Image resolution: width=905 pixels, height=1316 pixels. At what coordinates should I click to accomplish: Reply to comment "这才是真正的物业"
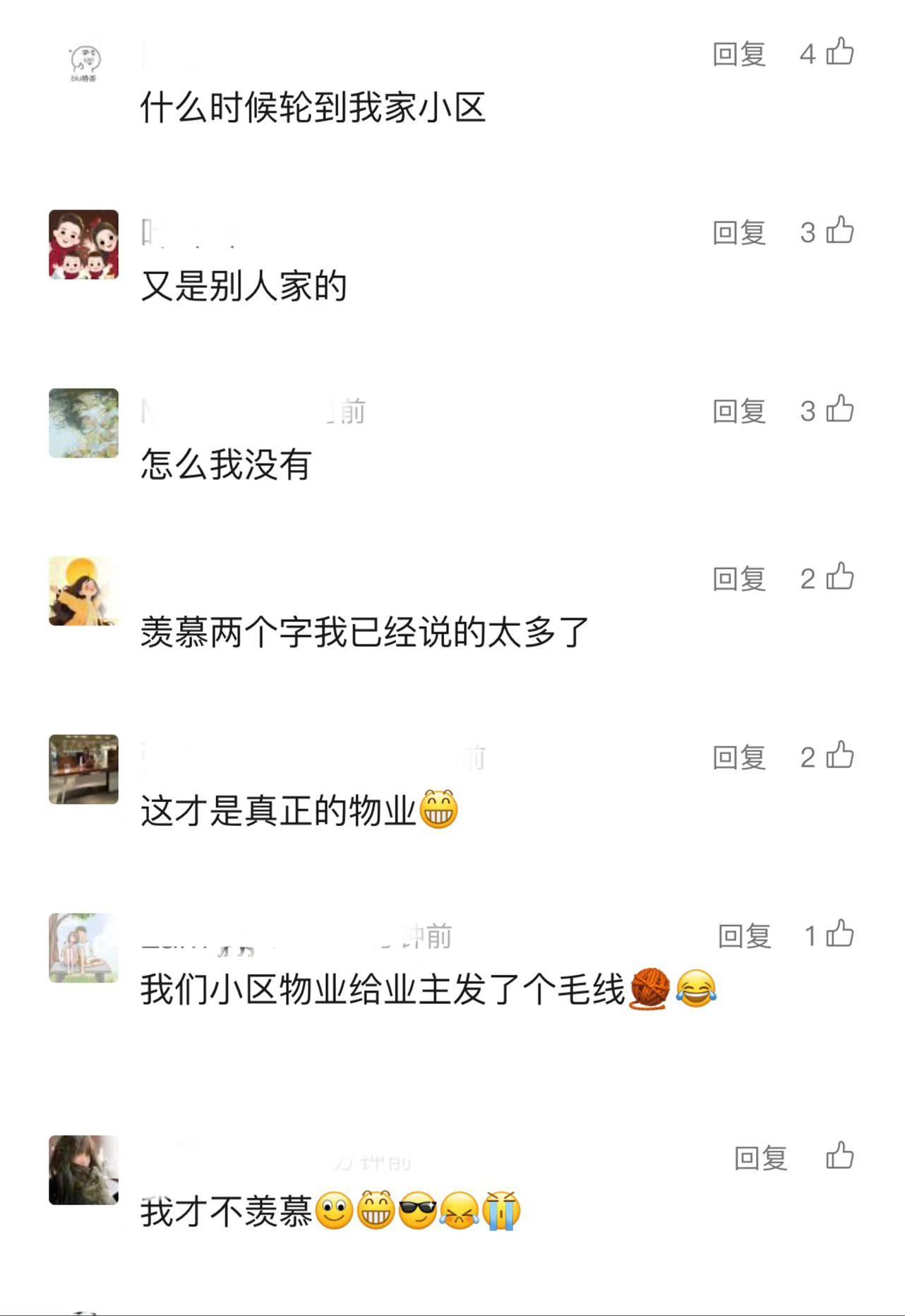(738, 758)
